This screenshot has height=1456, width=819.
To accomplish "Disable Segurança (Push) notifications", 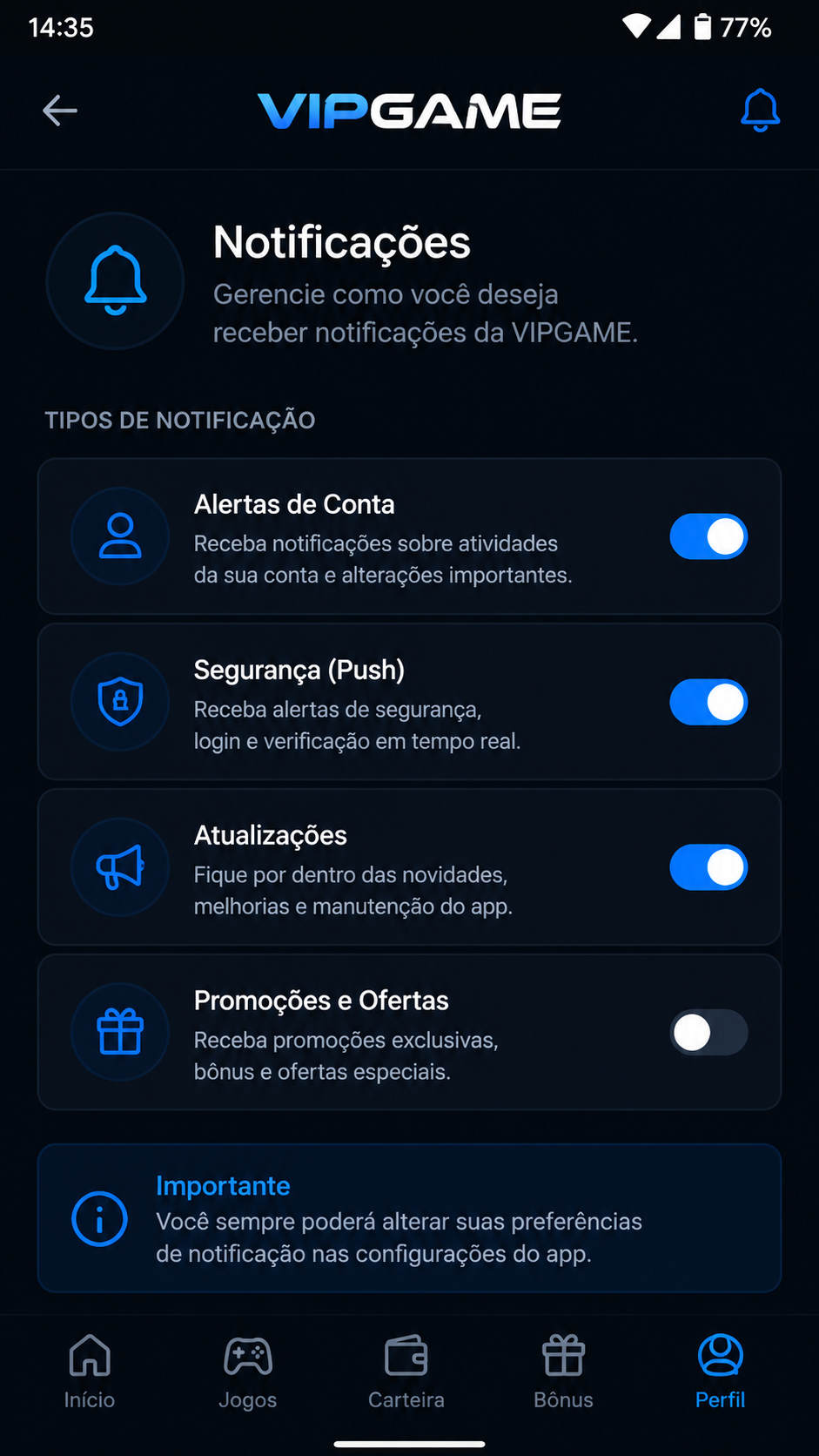I will click(708, 702).
